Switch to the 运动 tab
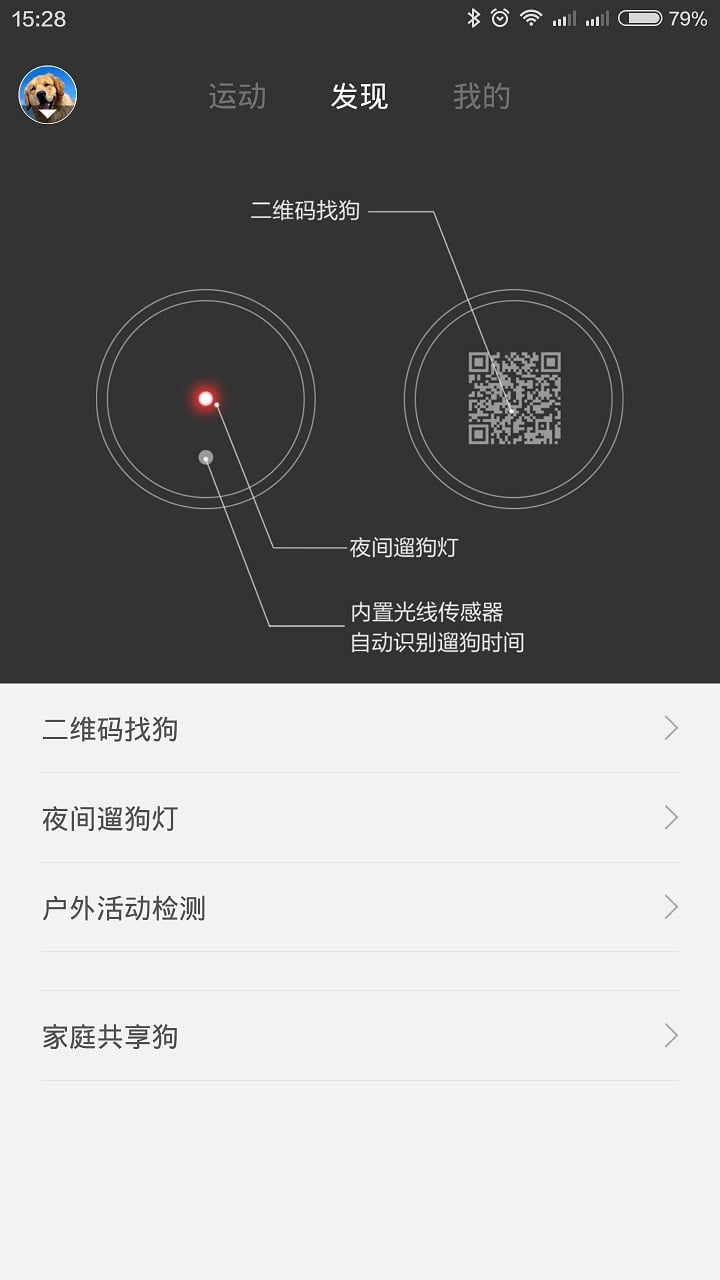Viewport: 720px width, 1280px height. (x=237, y=96)
